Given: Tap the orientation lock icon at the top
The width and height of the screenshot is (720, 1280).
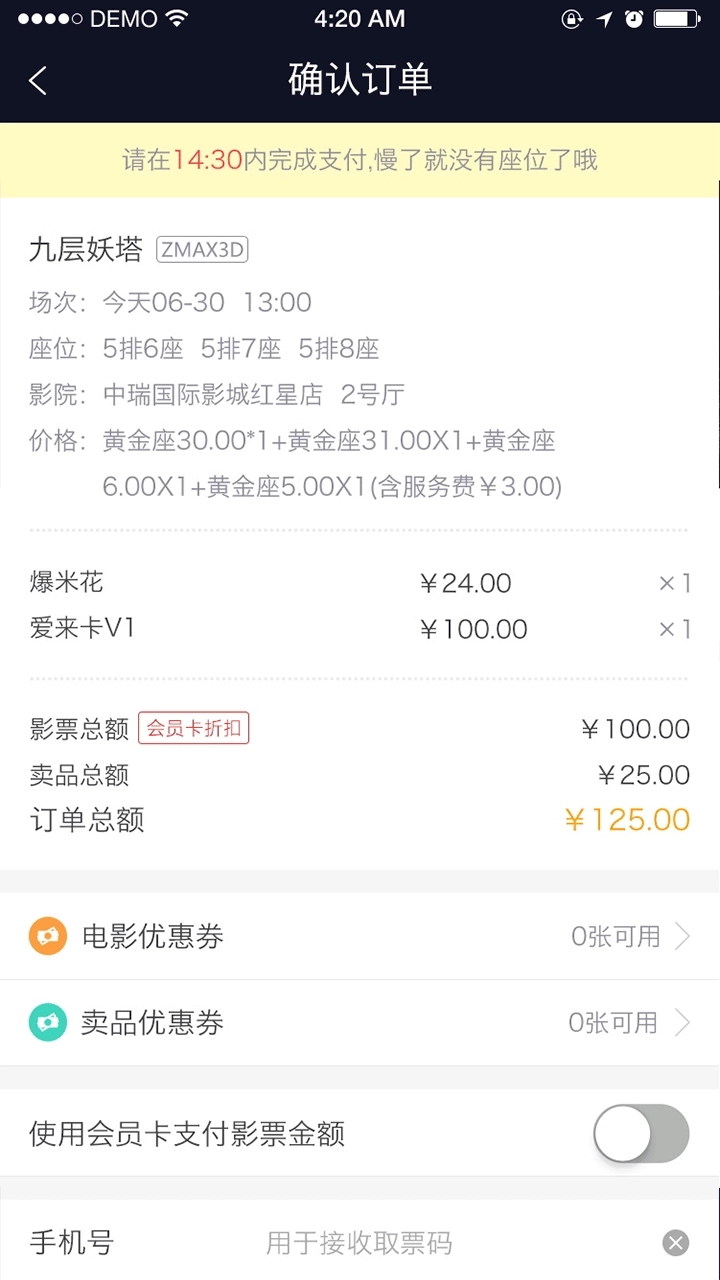Looking at the screenshot, I should [571, 19].
